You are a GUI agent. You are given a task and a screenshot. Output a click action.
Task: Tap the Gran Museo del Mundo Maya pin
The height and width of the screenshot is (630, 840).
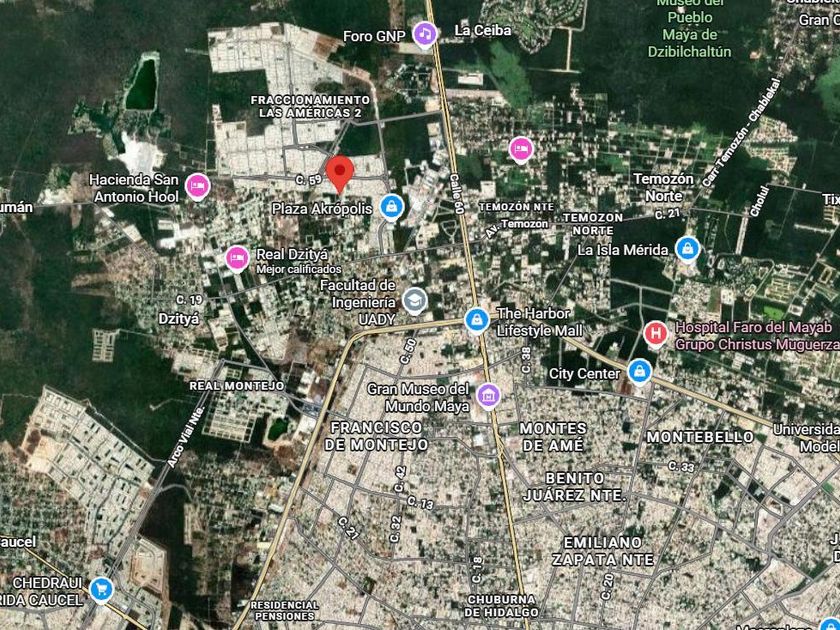488,396
